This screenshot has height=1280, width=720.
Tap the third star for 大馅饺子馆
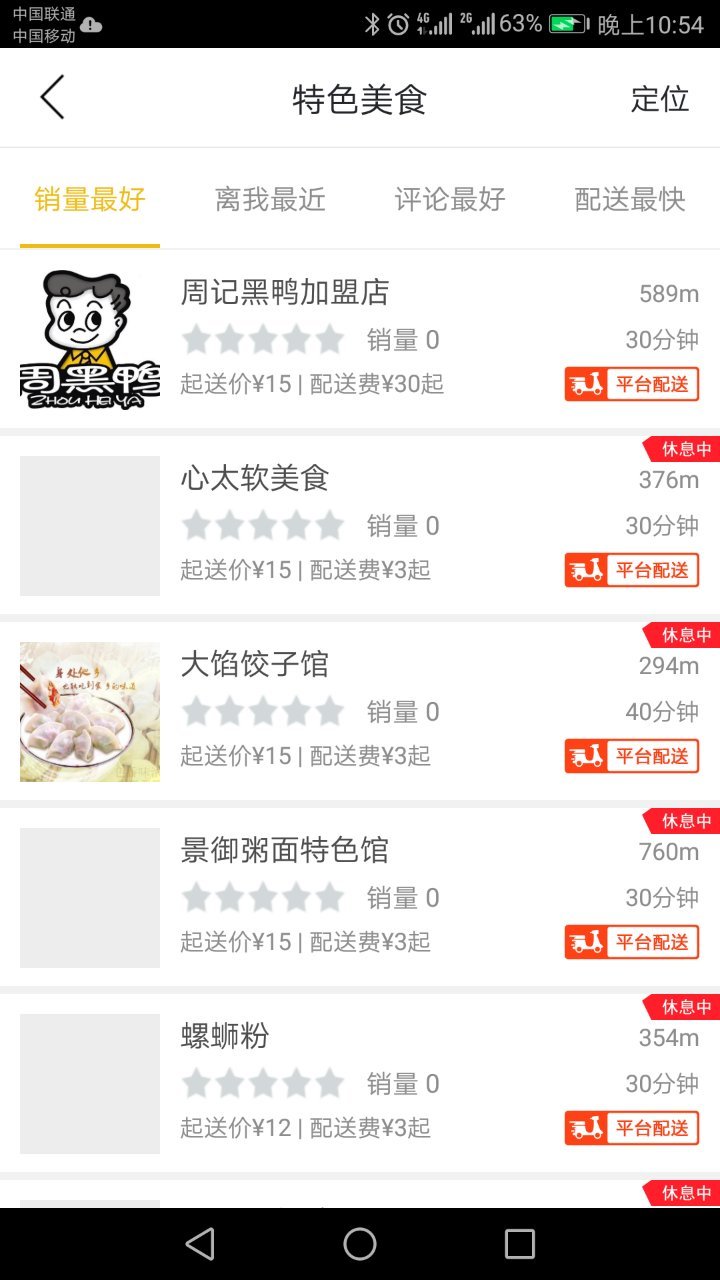(x=264, y=711)
